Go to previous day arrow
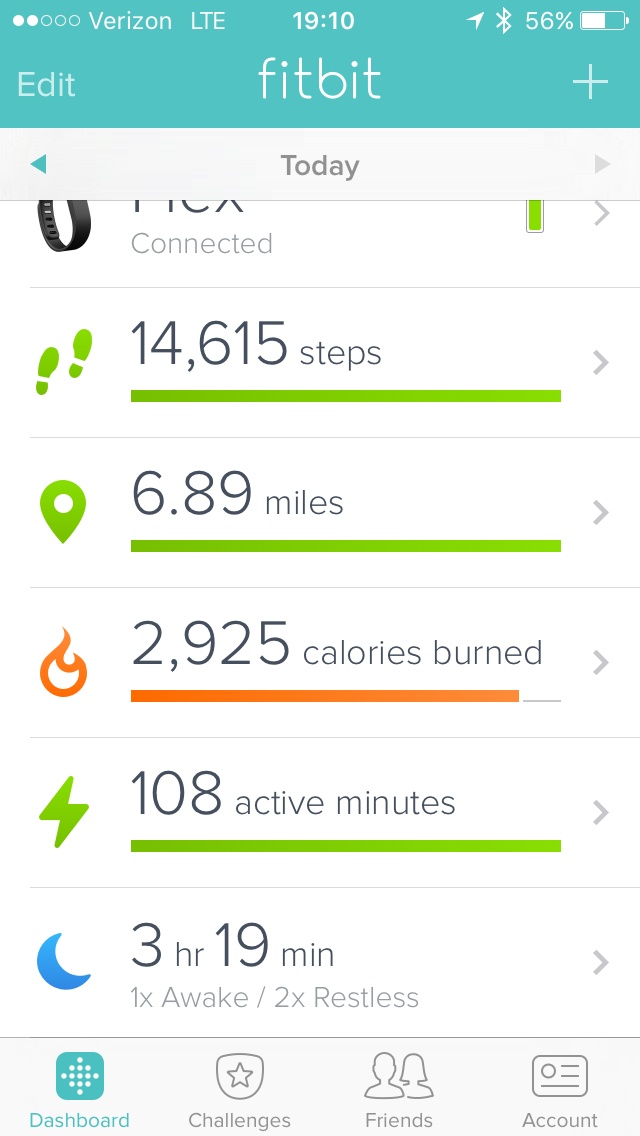 tap(38, 165)
